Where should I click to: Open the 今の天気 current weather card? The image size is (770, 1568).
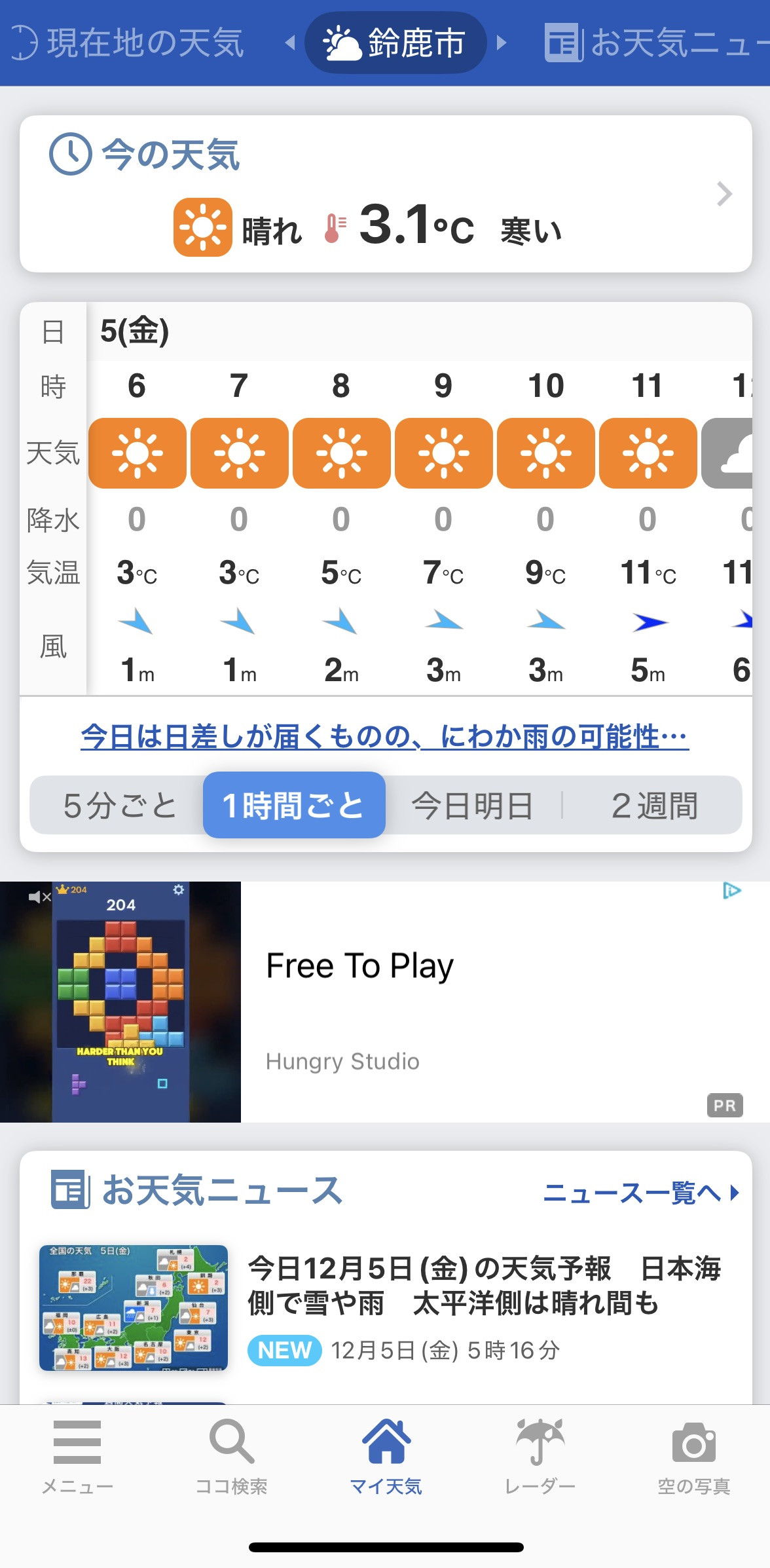pyautogui.click(x=385, y=195)
